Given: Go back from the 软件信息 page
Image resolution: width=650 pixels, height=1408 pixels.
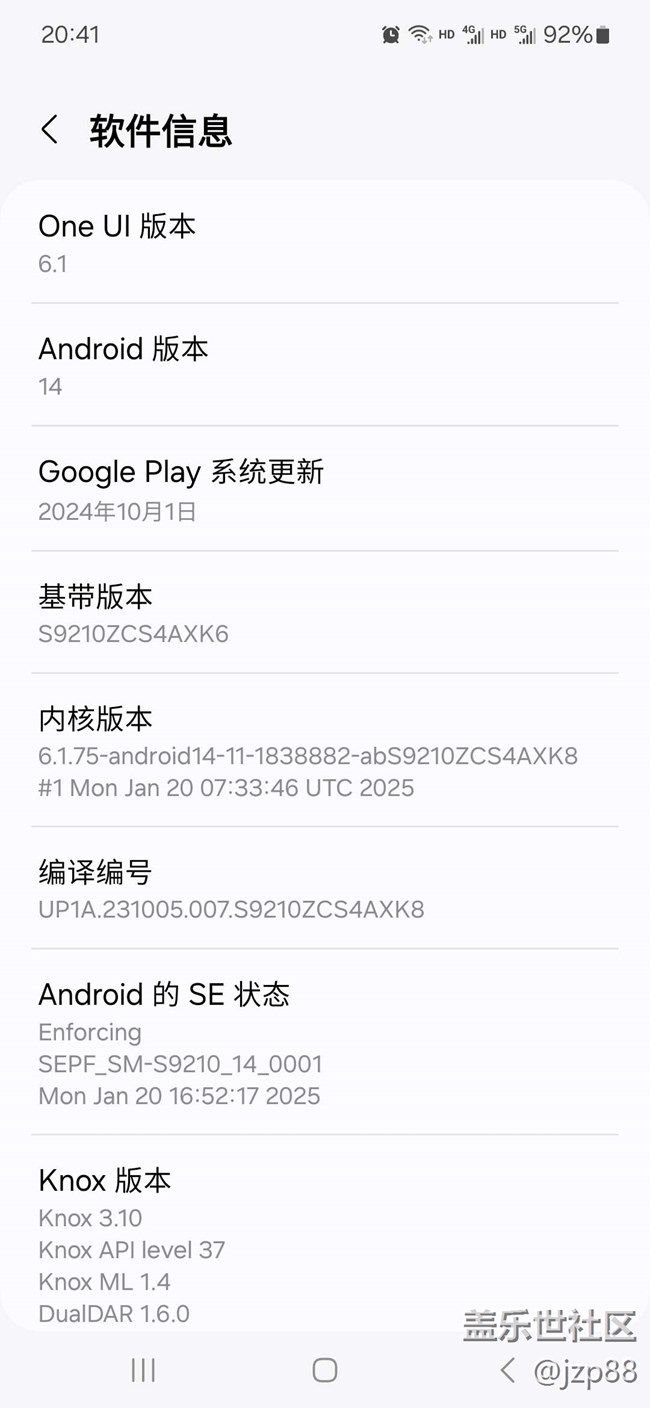Looking at the screenshot, I should [50, 130].
